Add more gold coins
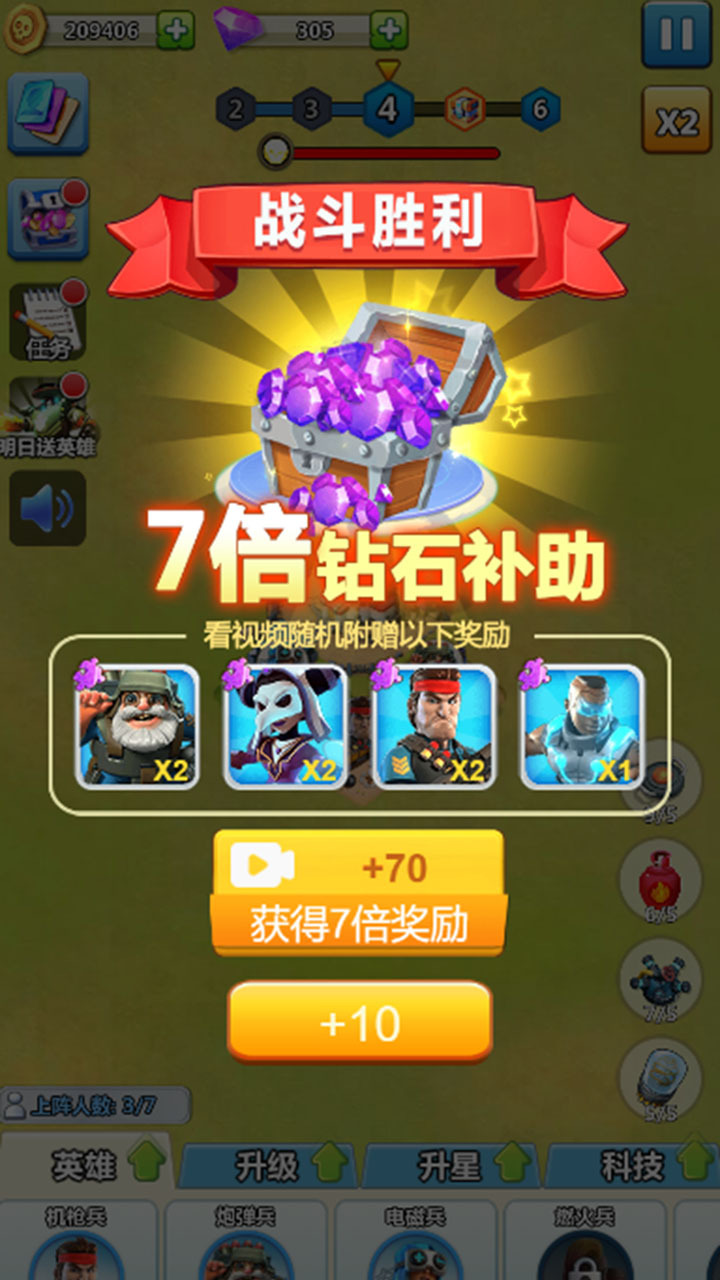The image size is (720, 1280). pos(176,31)
